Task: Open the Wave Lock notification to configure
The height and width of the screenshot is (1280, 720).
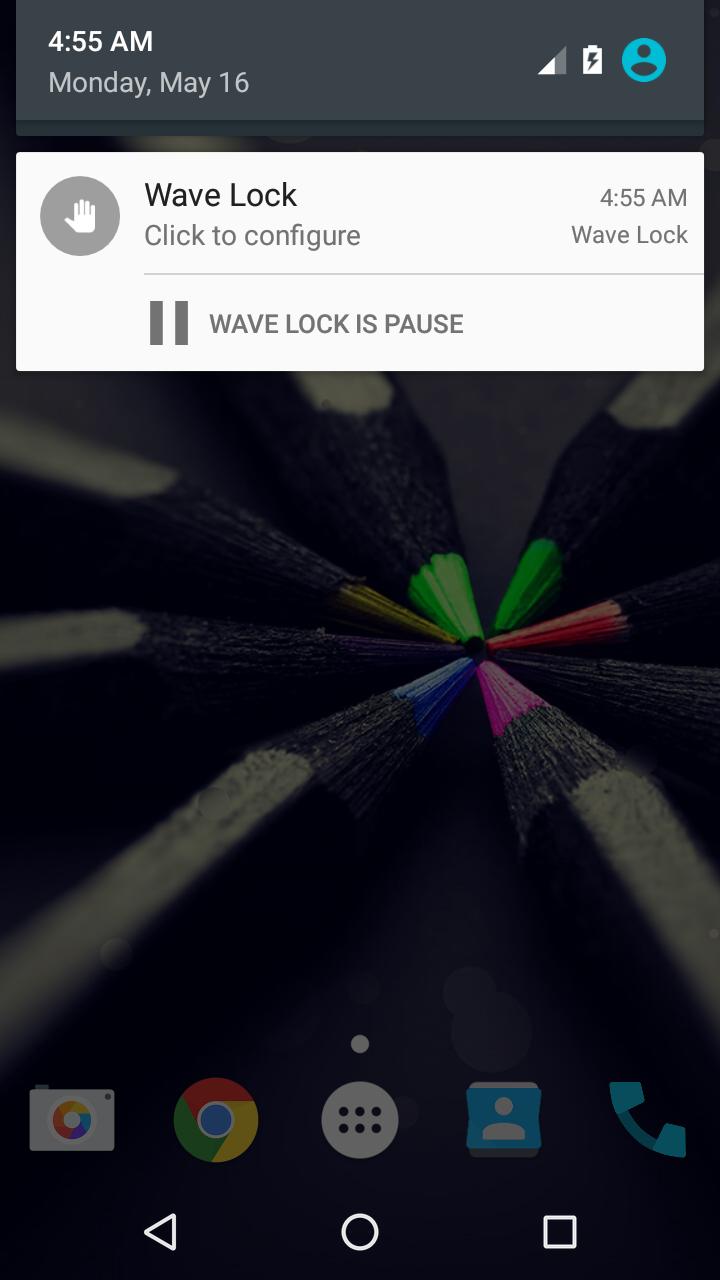Action: tap(360, 215)
